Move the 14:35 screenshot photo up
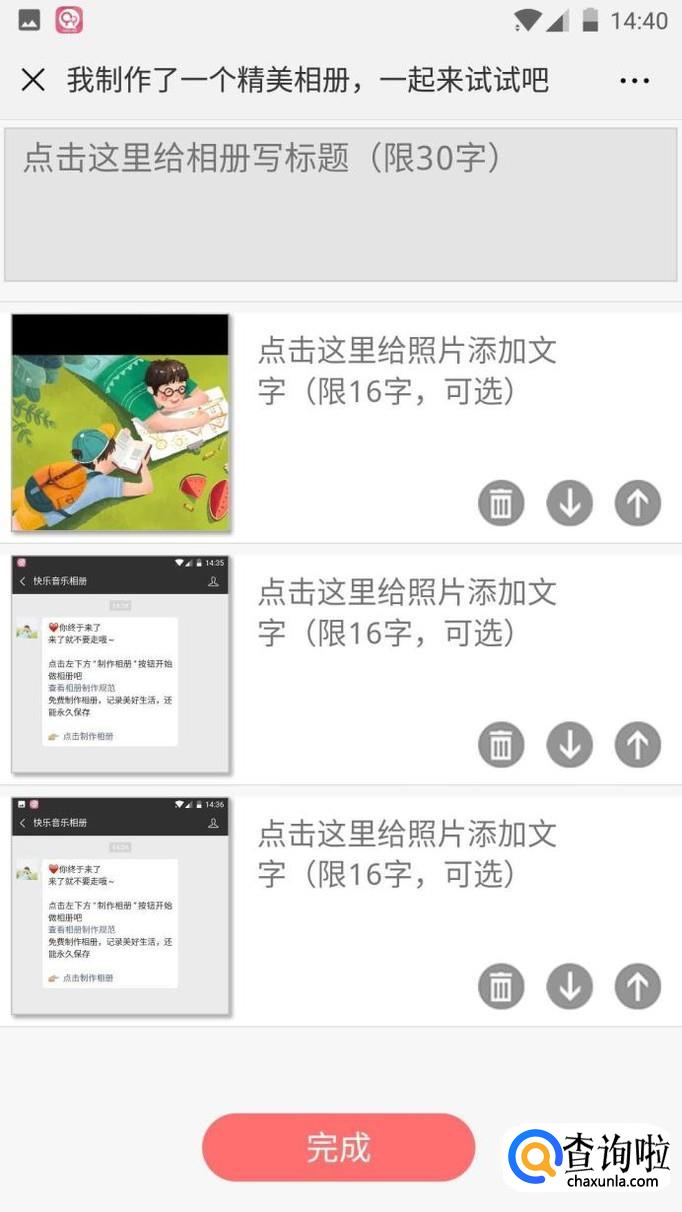The width and height of the screenshot is (682, 1212). (638, 745)
